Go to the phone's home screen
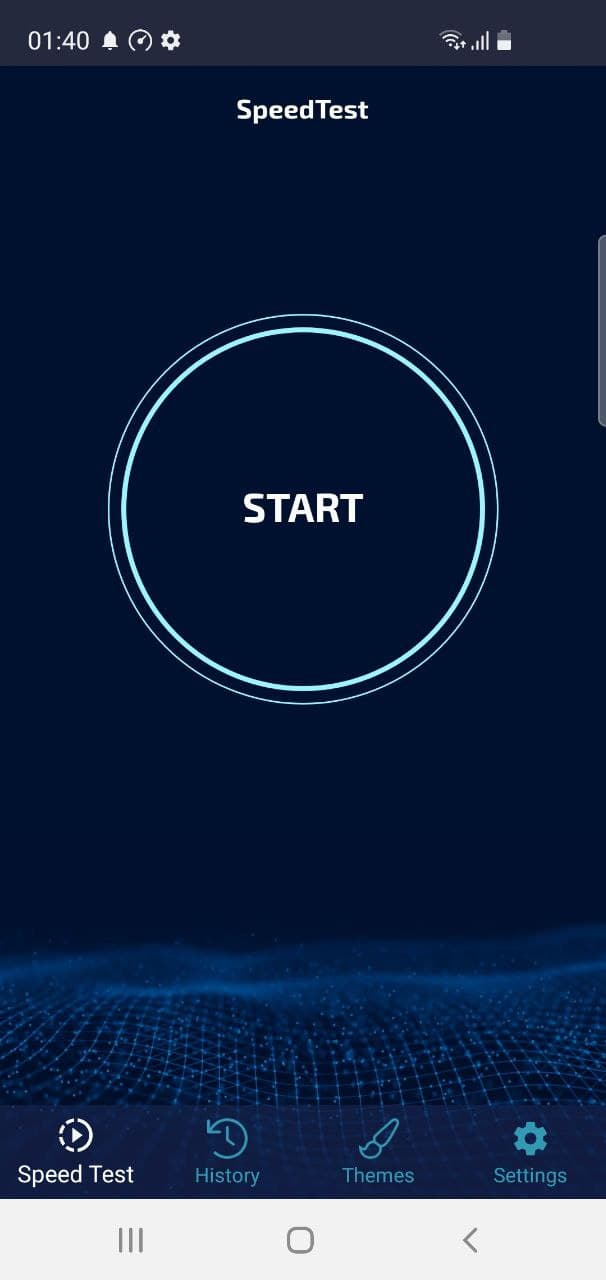606x1280 pixels. click(300, 1240)
